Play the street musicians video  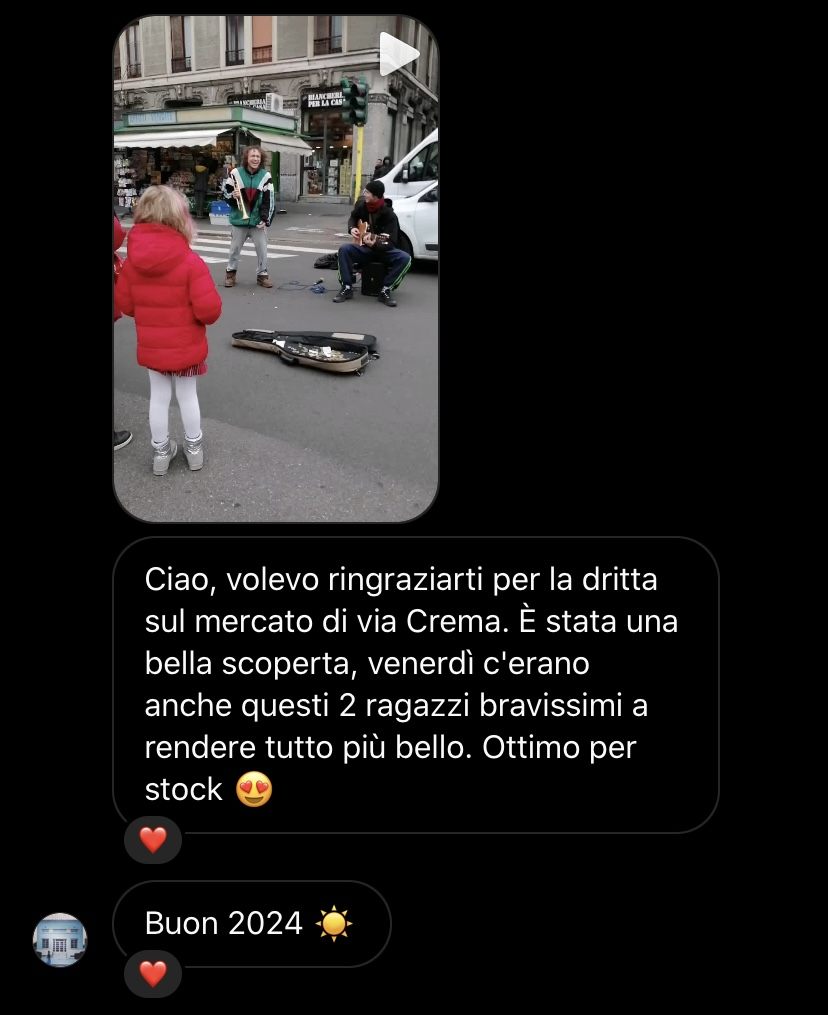point(276,269)
